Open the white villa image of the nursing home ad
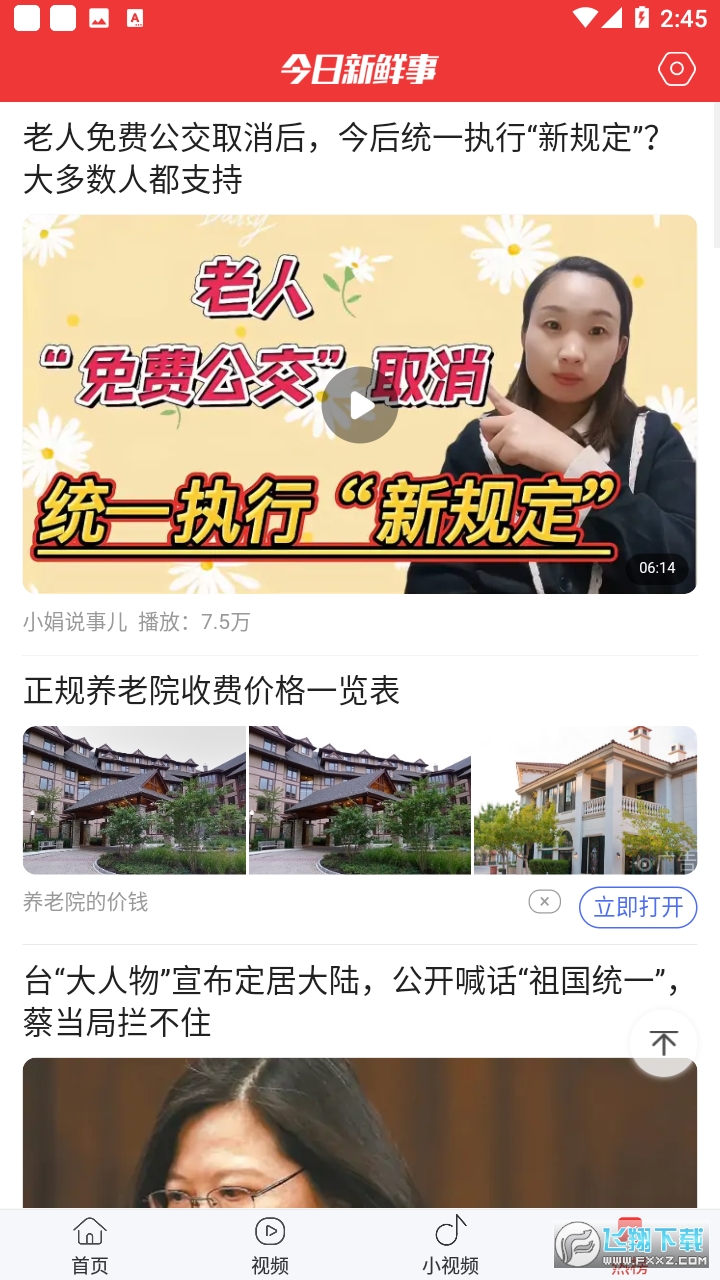720x1280 pixels. [x=585, y=800]
